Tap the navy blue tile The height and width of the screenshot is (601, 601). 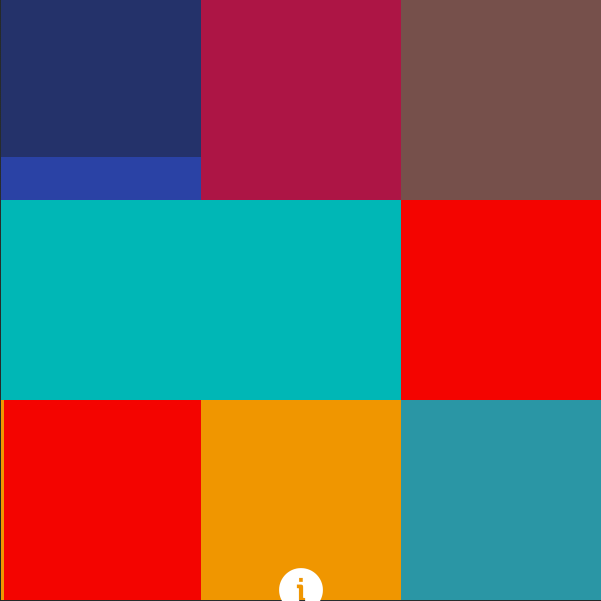(x=100, y=80)
